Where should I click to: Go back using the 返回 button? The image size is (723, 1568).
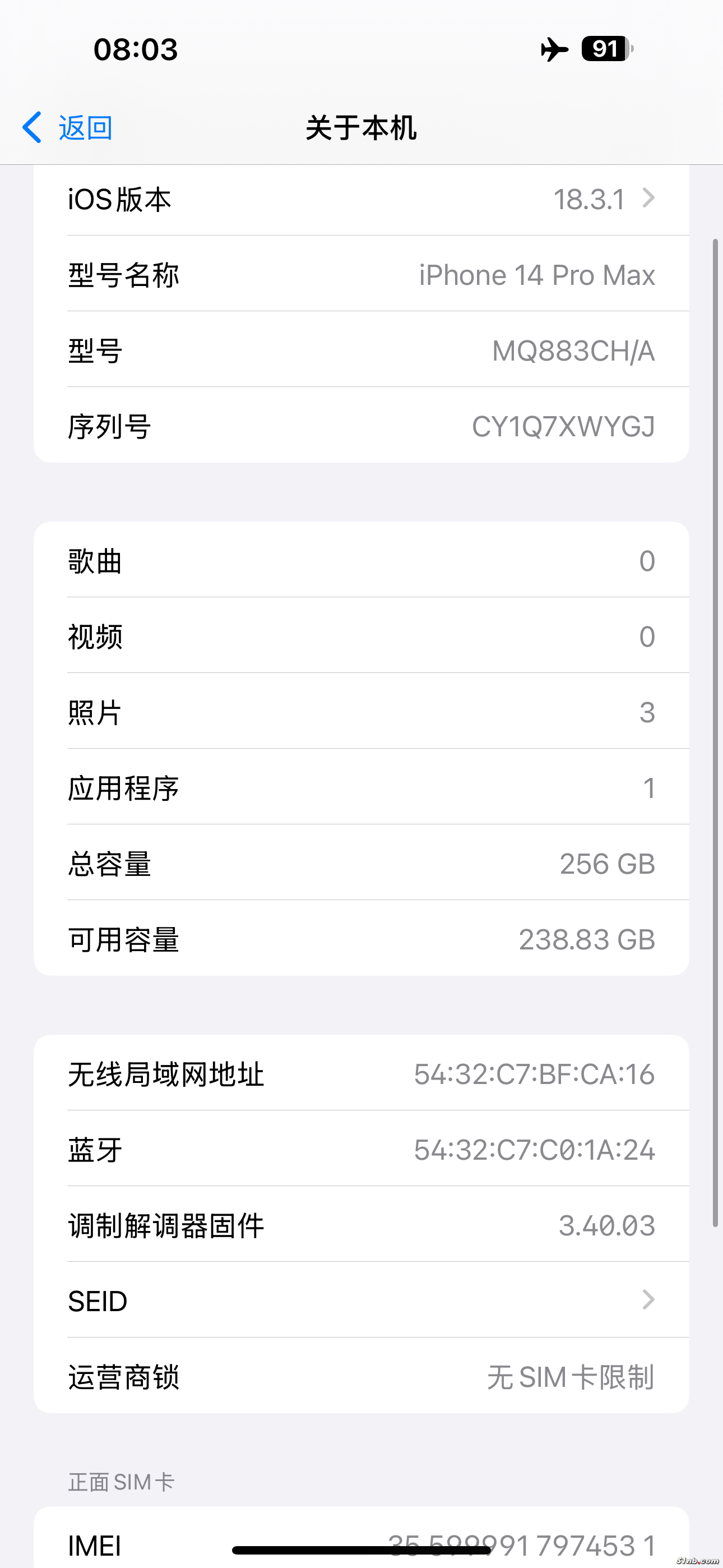(x=68, y=128)
